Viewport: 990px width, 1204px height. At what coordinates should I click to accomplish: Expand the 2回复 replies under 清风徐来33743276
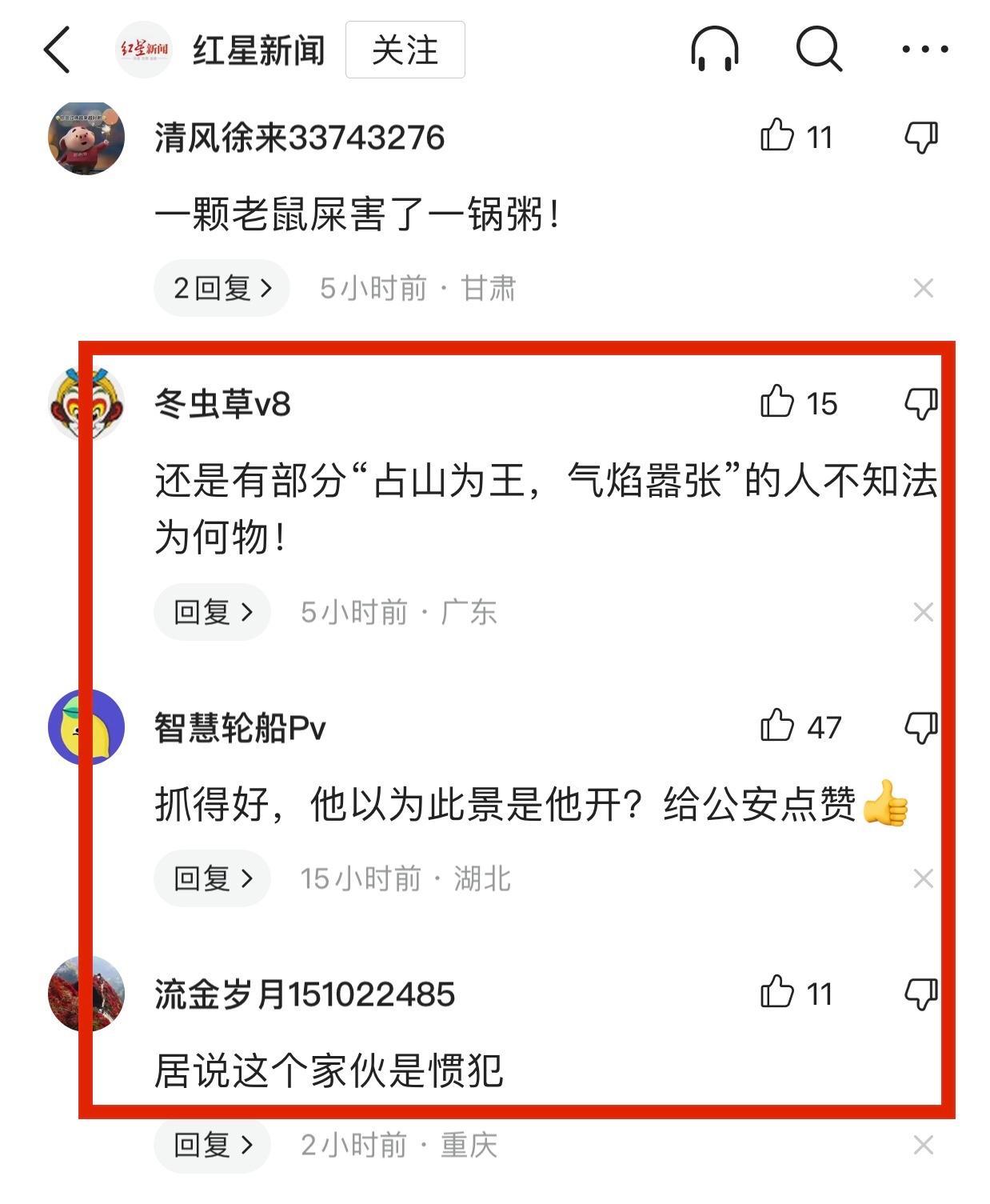(222, 288)
